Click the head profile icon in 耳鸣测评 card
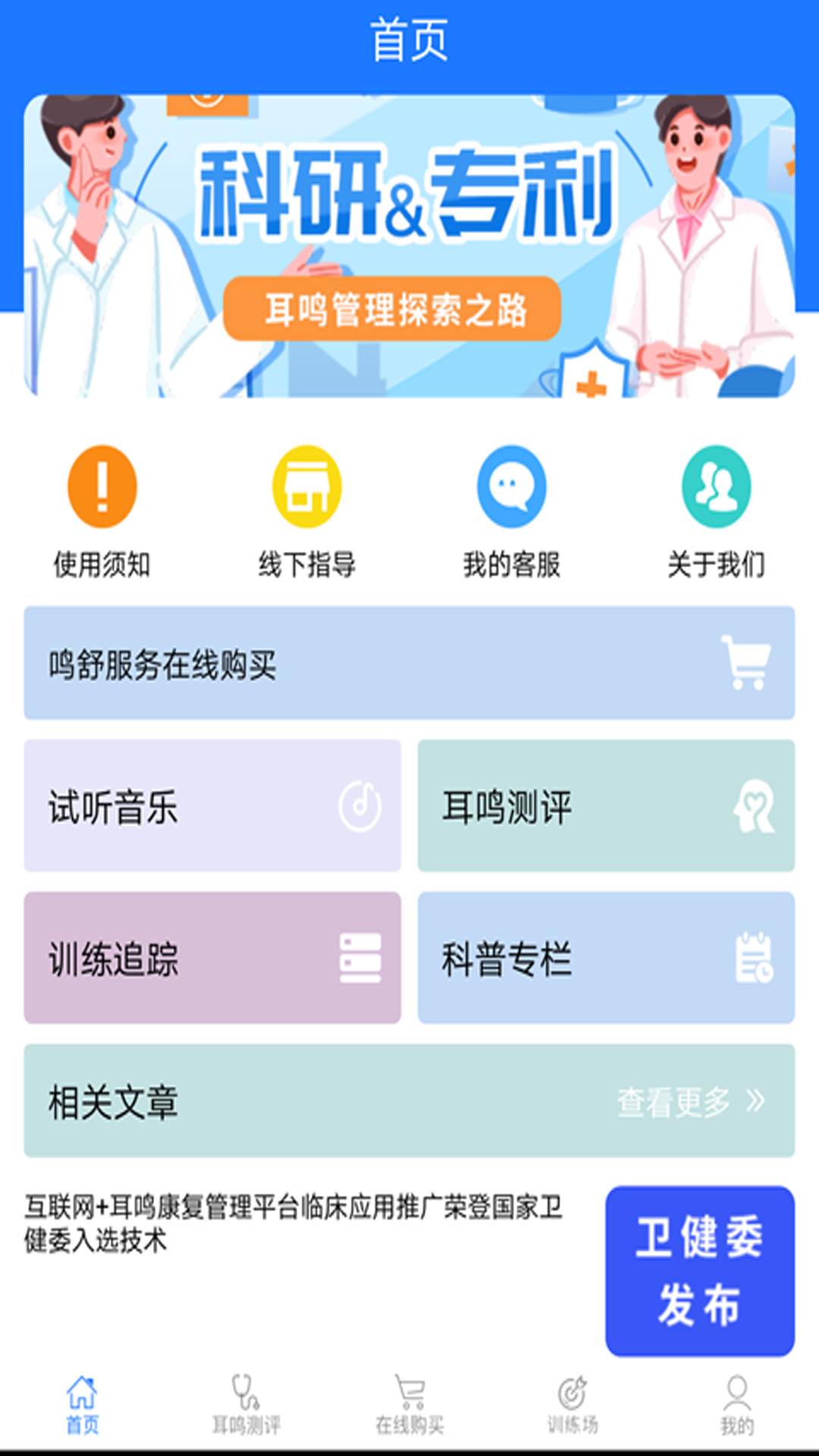The width and height of the screenshot is (819, 1456). coord(755,806)
